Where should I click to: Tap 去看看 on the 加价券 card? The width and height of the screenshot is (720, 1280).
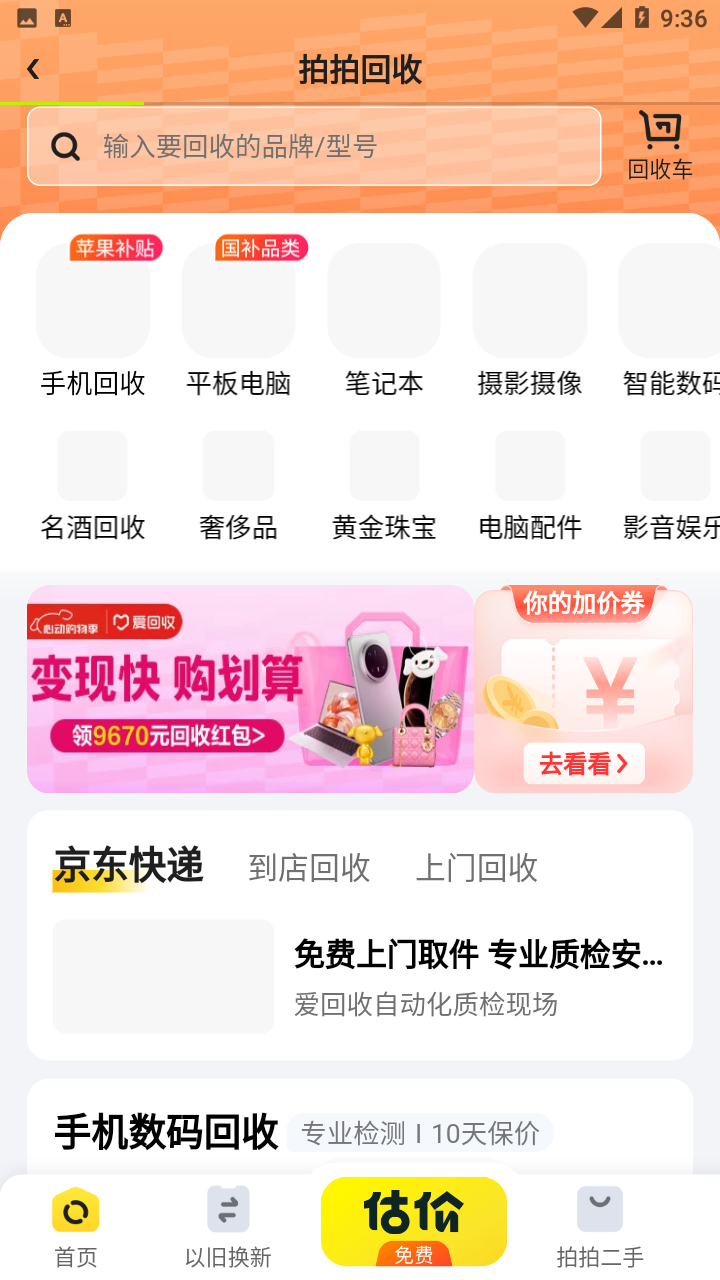[x=584, y=764]
